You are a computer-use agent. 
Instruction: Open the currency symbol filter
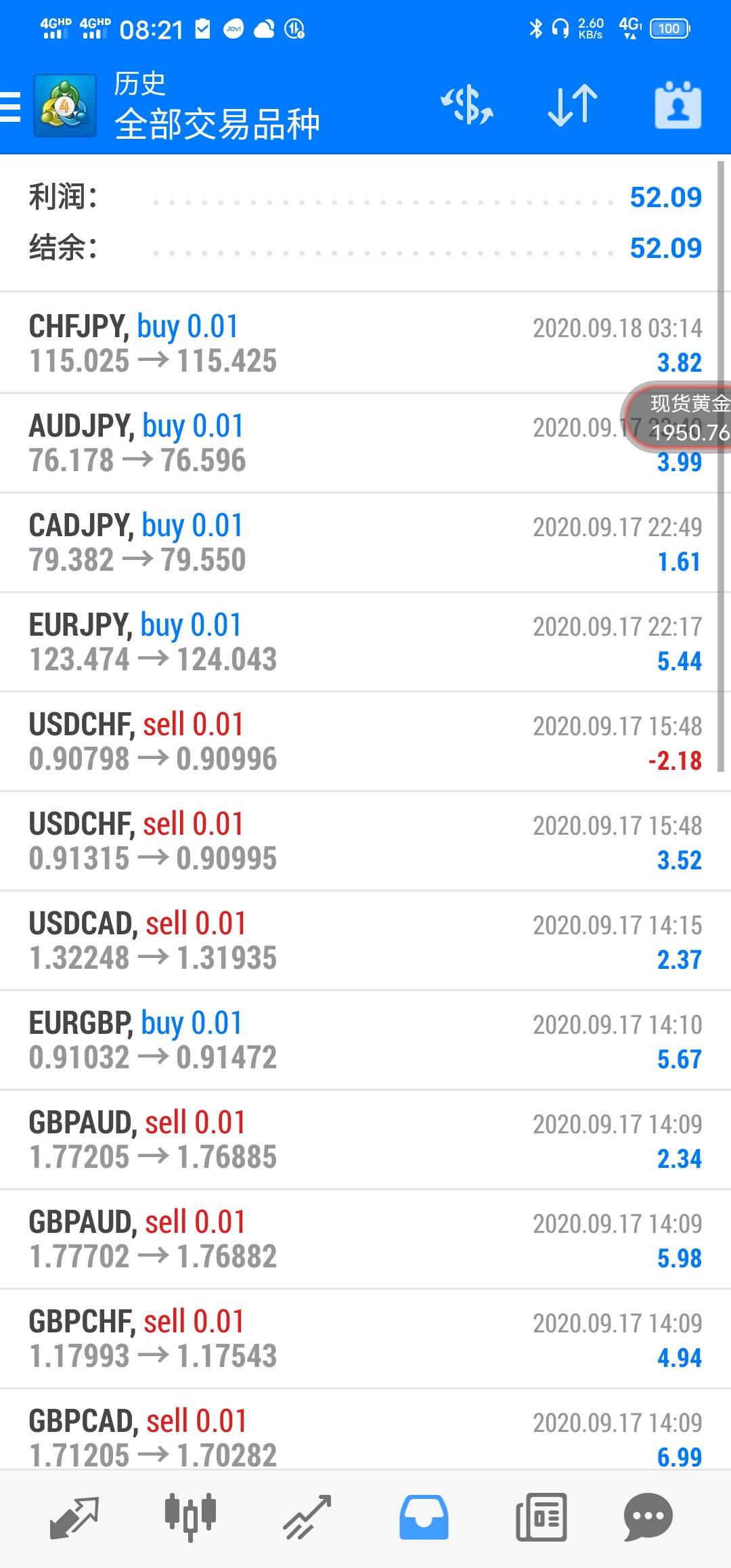pos(467,106)
